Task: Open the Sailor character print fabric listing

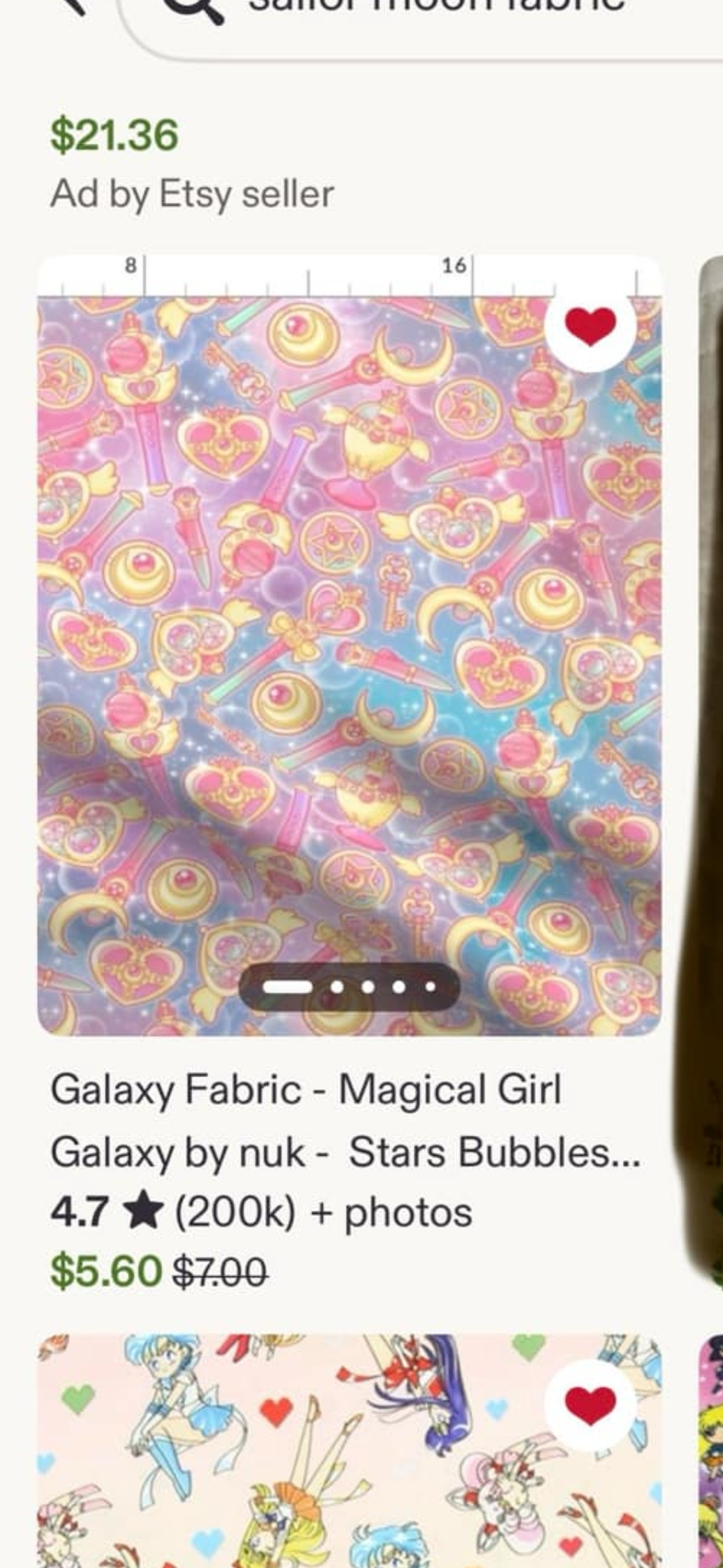Action: (x=349, y=1451)
